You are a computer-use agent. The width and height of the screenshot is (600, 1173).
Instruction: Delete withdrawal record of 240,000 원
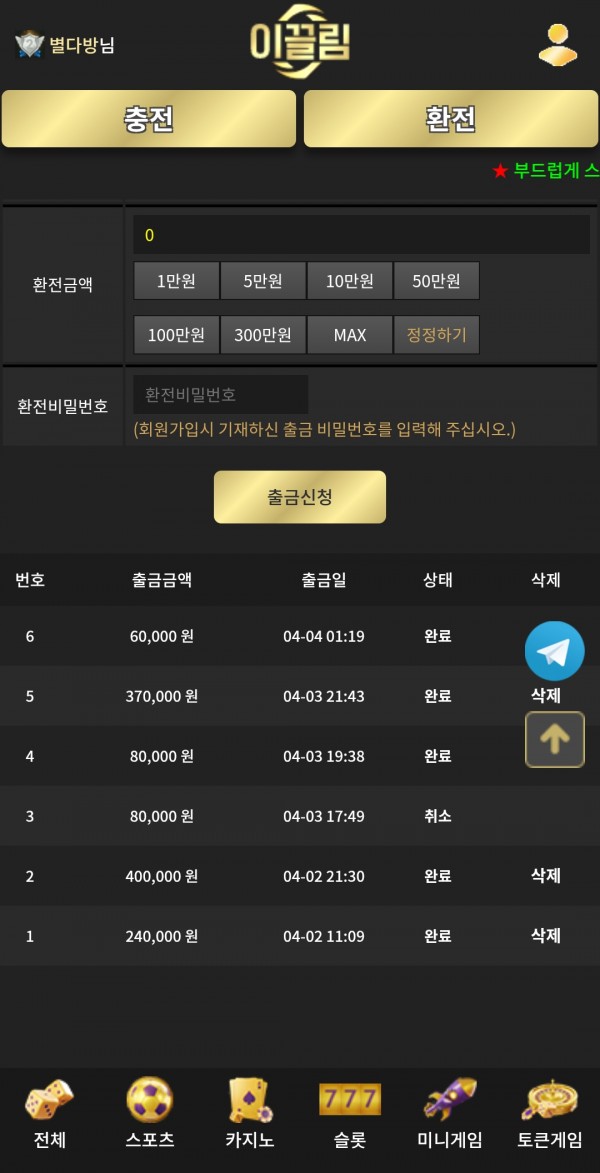click(x=545, y=935)
